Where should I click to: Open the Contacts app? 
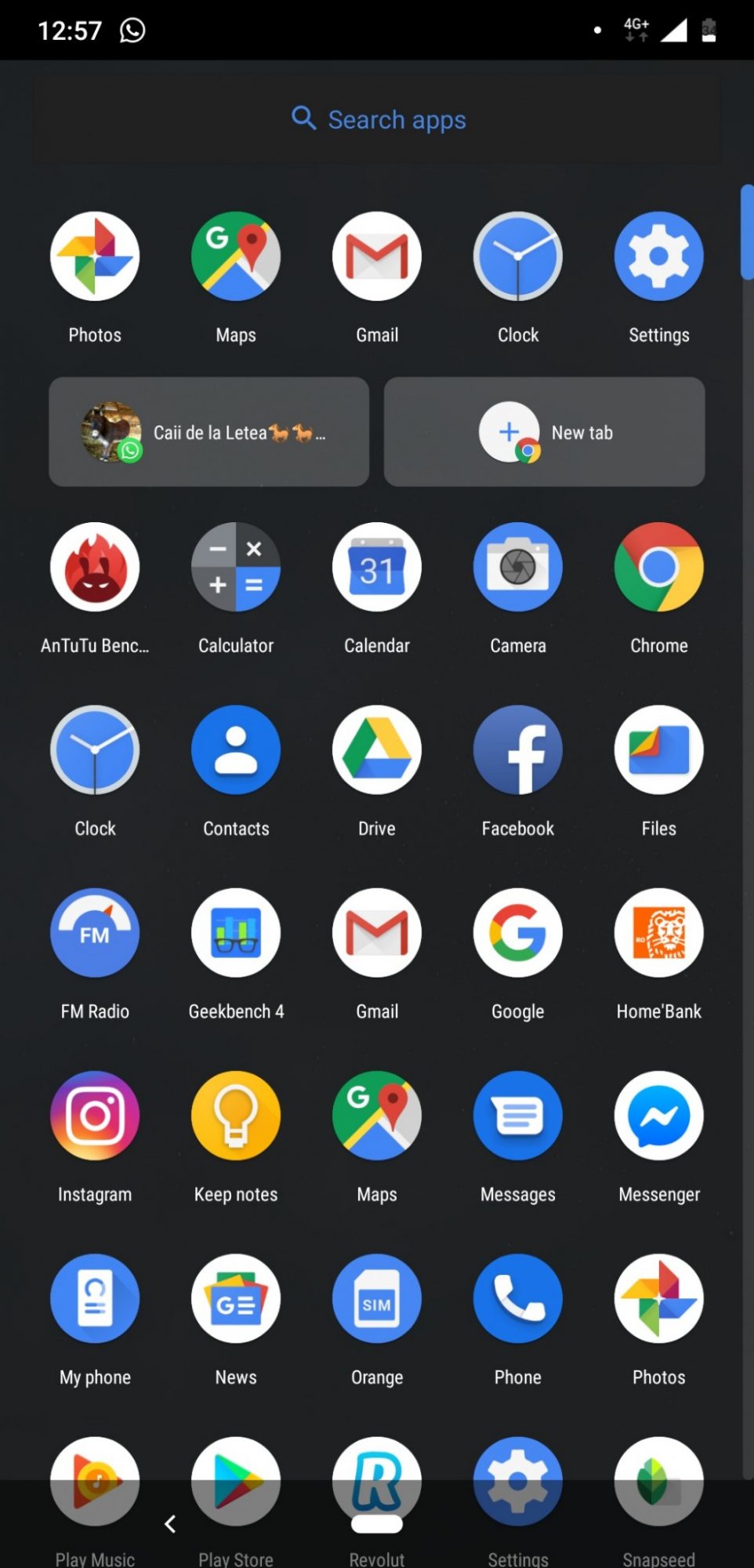pyautogui.click(x=236, y=750)
